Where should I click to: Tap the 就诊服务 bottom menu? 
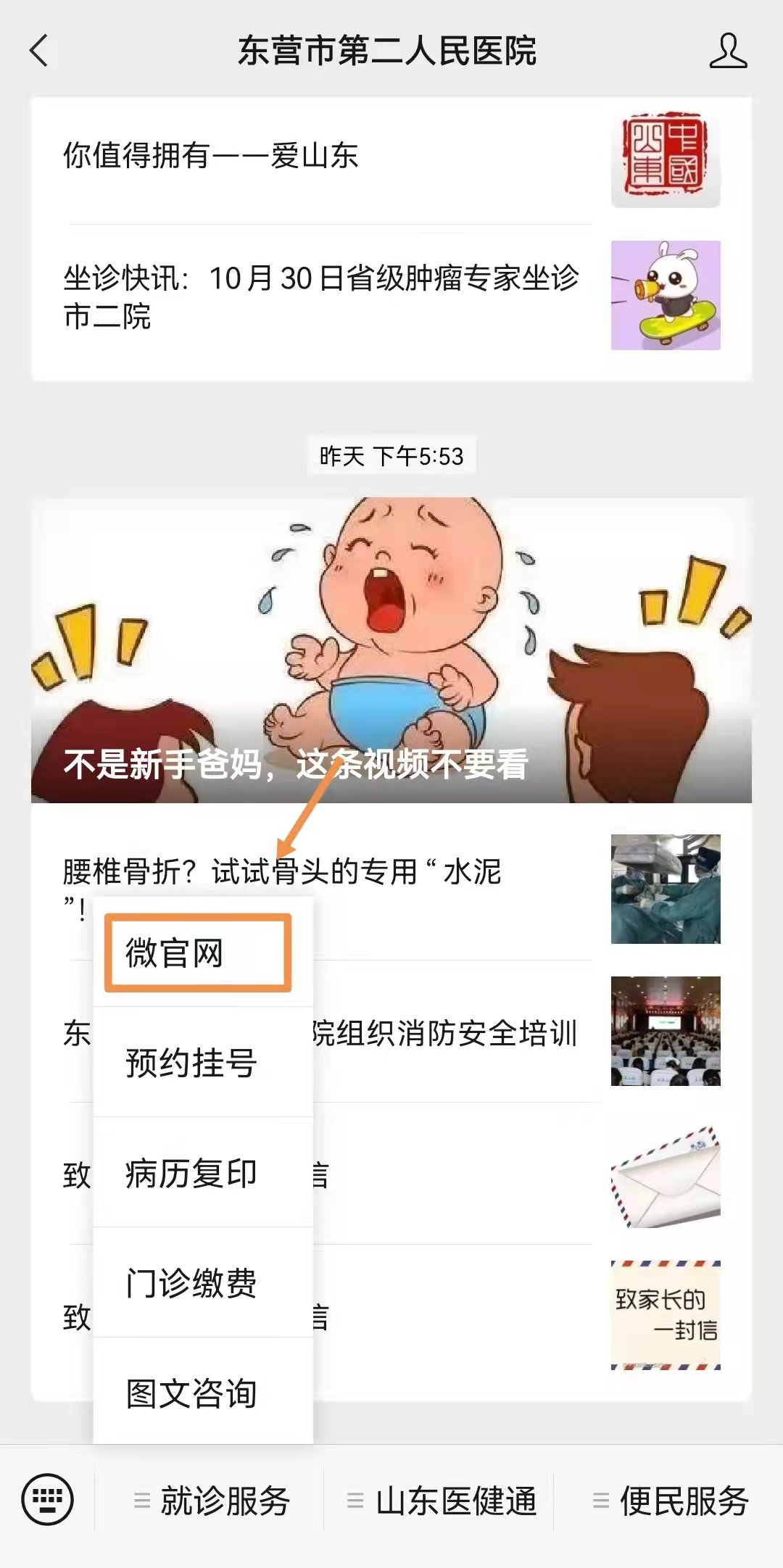212,1501
